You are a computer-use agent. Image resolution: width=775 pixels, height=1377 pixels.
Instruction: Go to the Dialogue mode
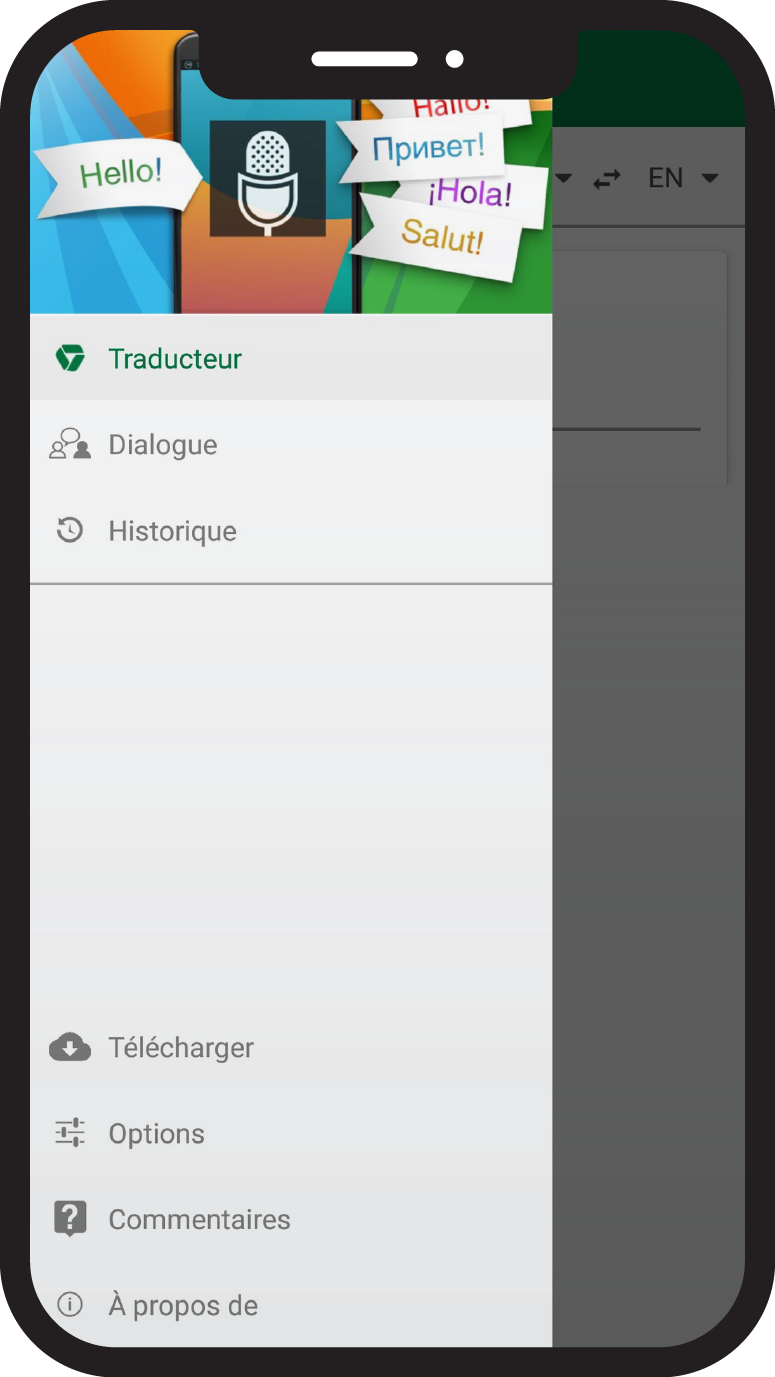pos(291,444)
